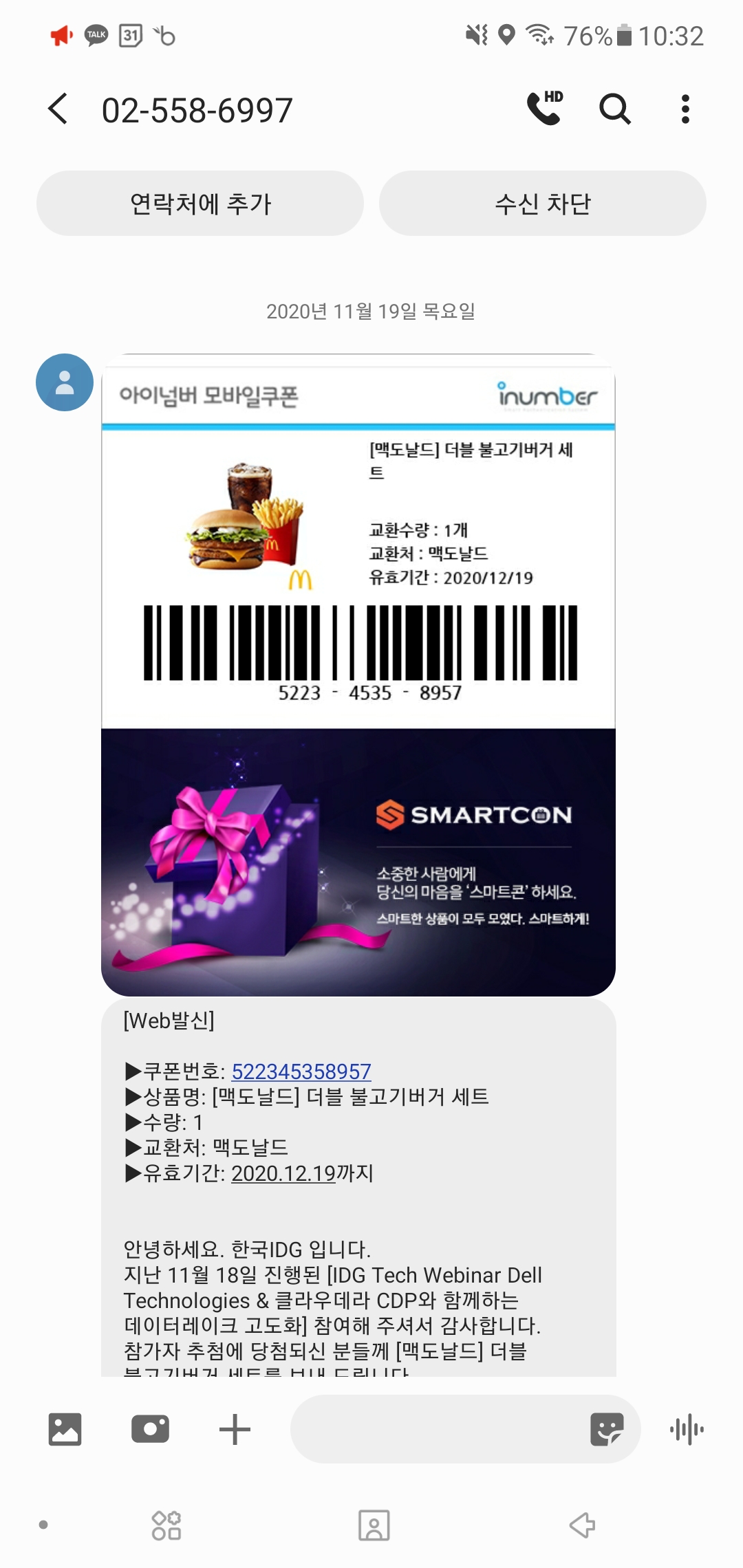Go back from the 02-558-6997 conversation

[x=58, y=109]
